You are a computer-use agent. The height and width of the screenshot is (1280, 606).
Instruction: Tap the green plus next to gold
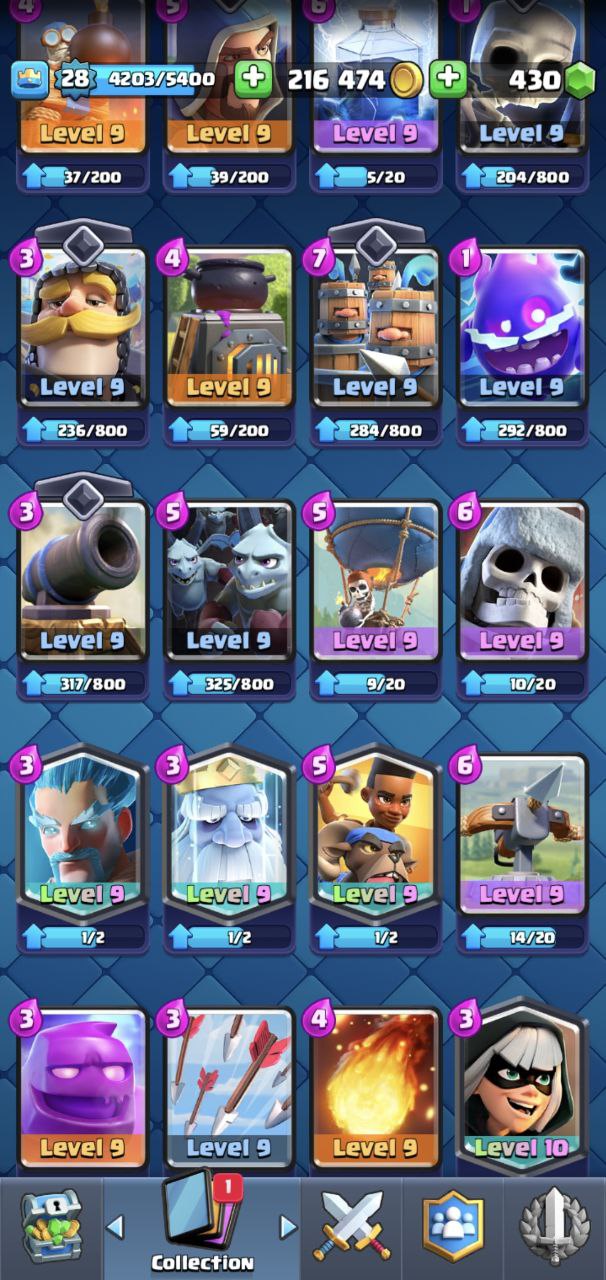(x=449, y=79)
